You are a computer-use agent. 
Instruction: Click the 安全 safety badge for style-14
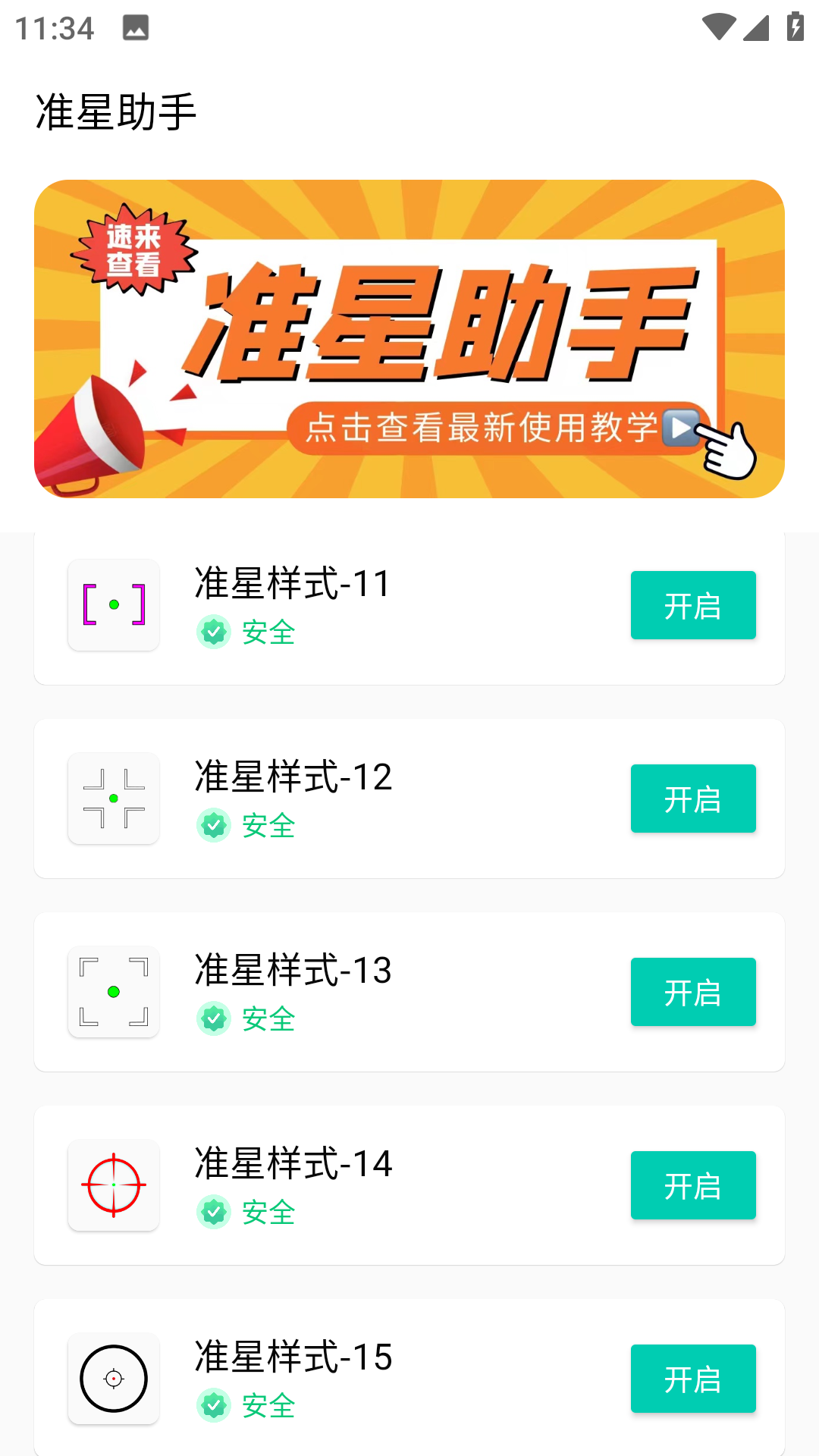click(x=246, y=1213)
